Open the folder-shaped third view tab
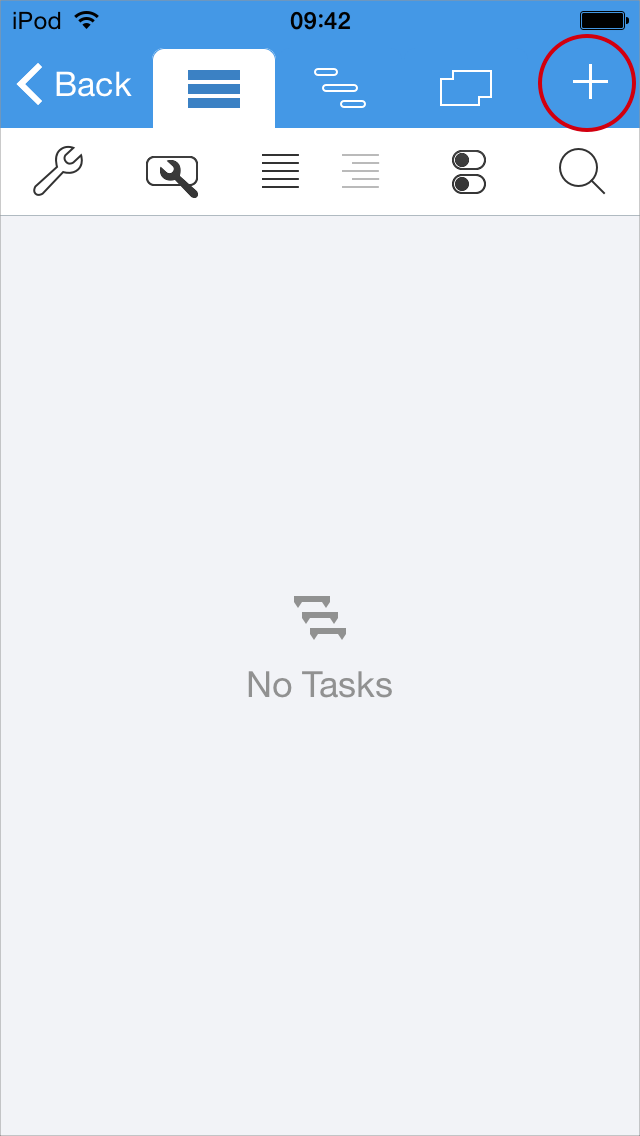The width and height of the screenshot is (640, 1136). point(466,88)
